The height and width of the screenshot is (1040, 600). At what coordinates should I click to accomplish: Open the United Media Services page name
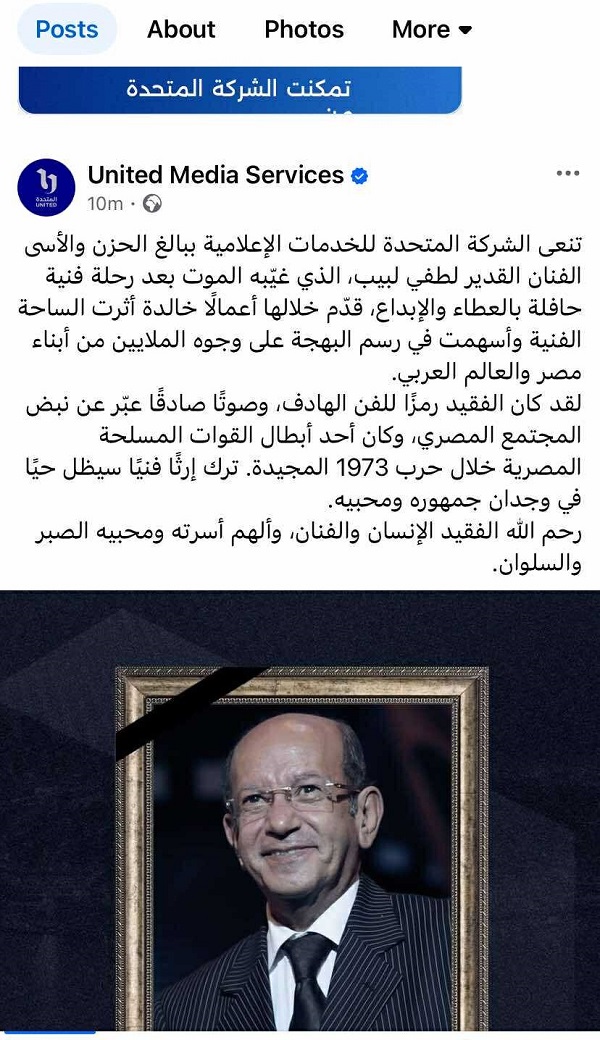[x=216, y=175]
